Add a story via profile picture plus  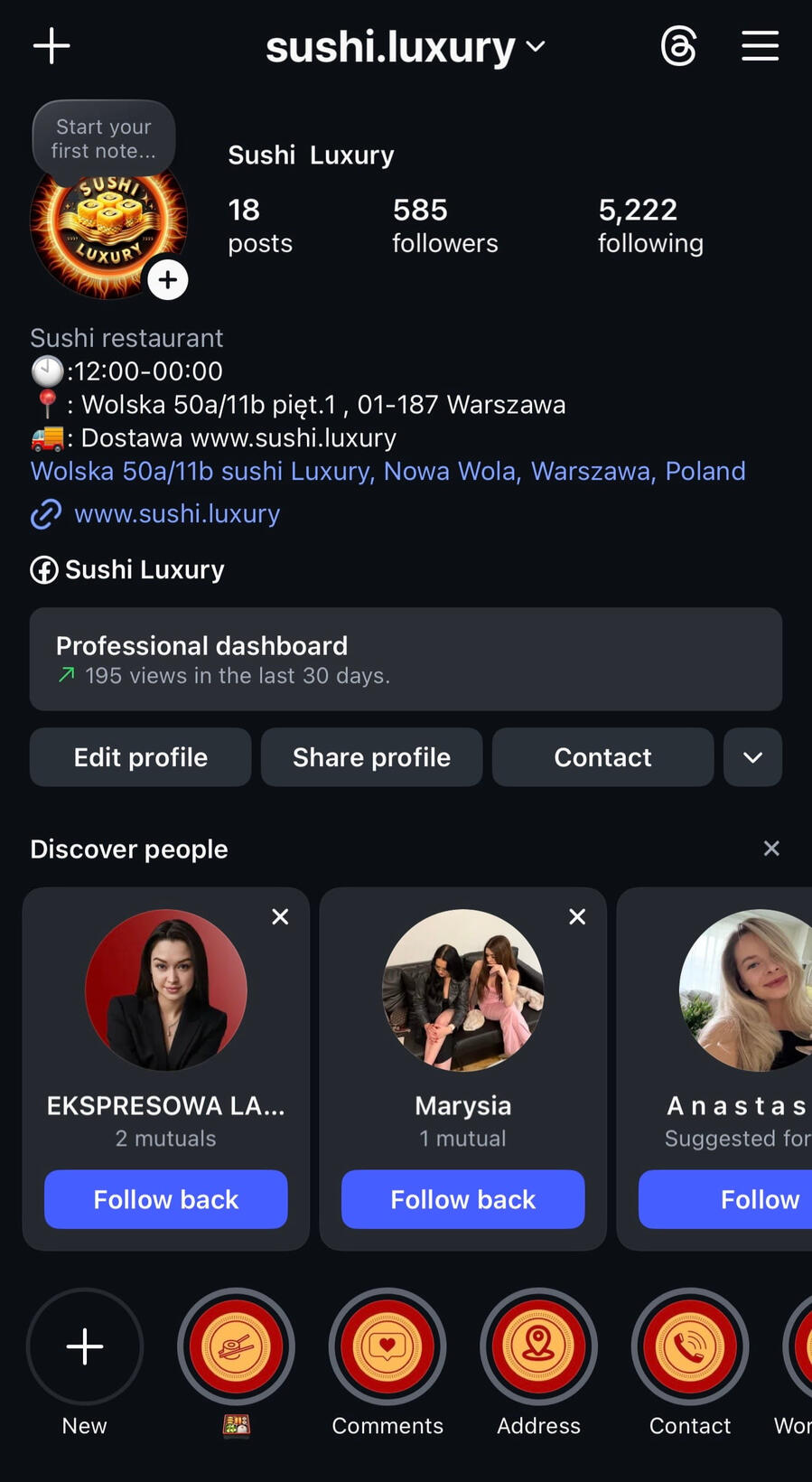(168, 280)
